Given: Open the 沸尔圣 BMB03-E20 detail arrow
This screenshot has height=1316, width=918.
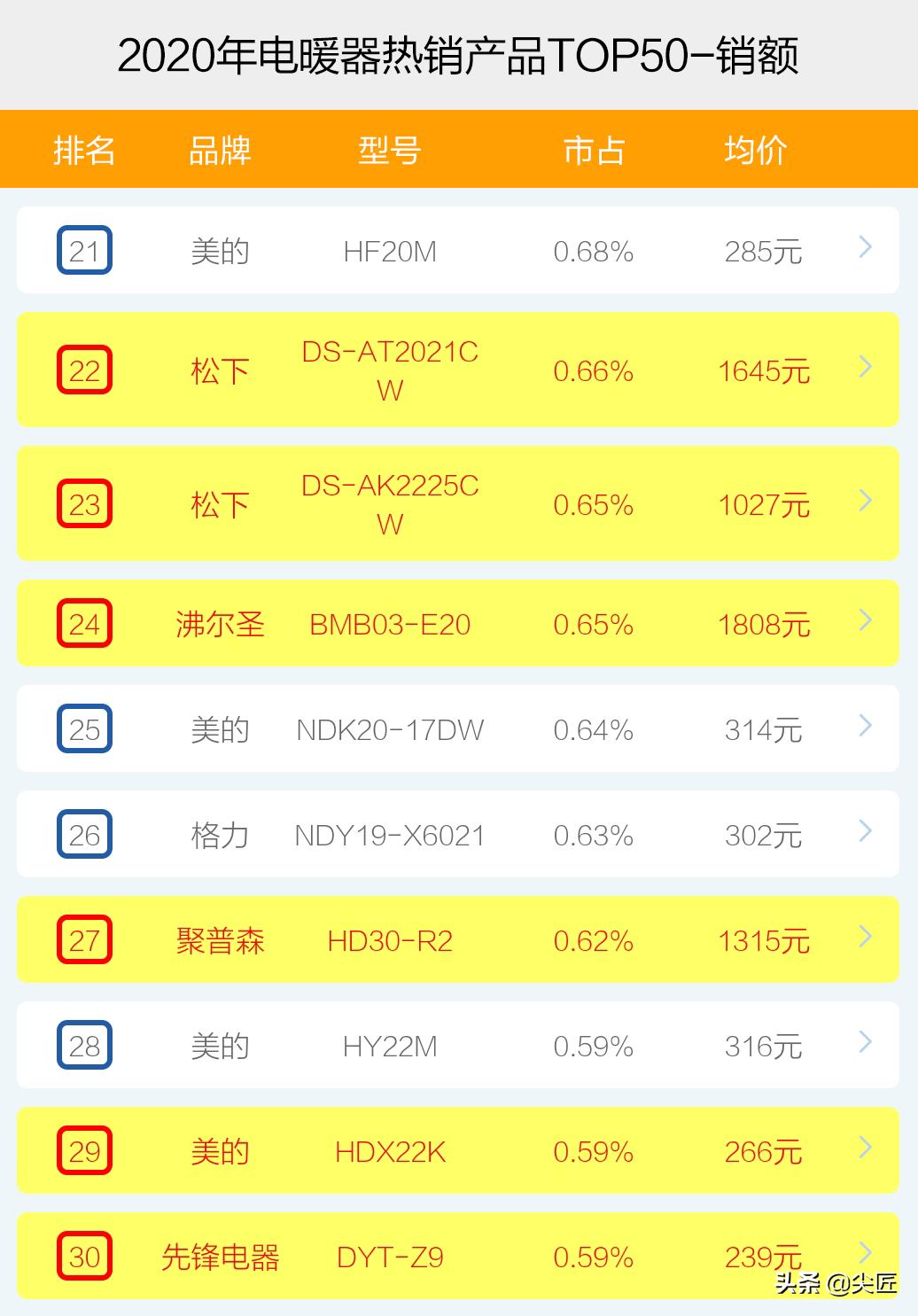Looking at the screenshot, I should [x=863, y=623].
